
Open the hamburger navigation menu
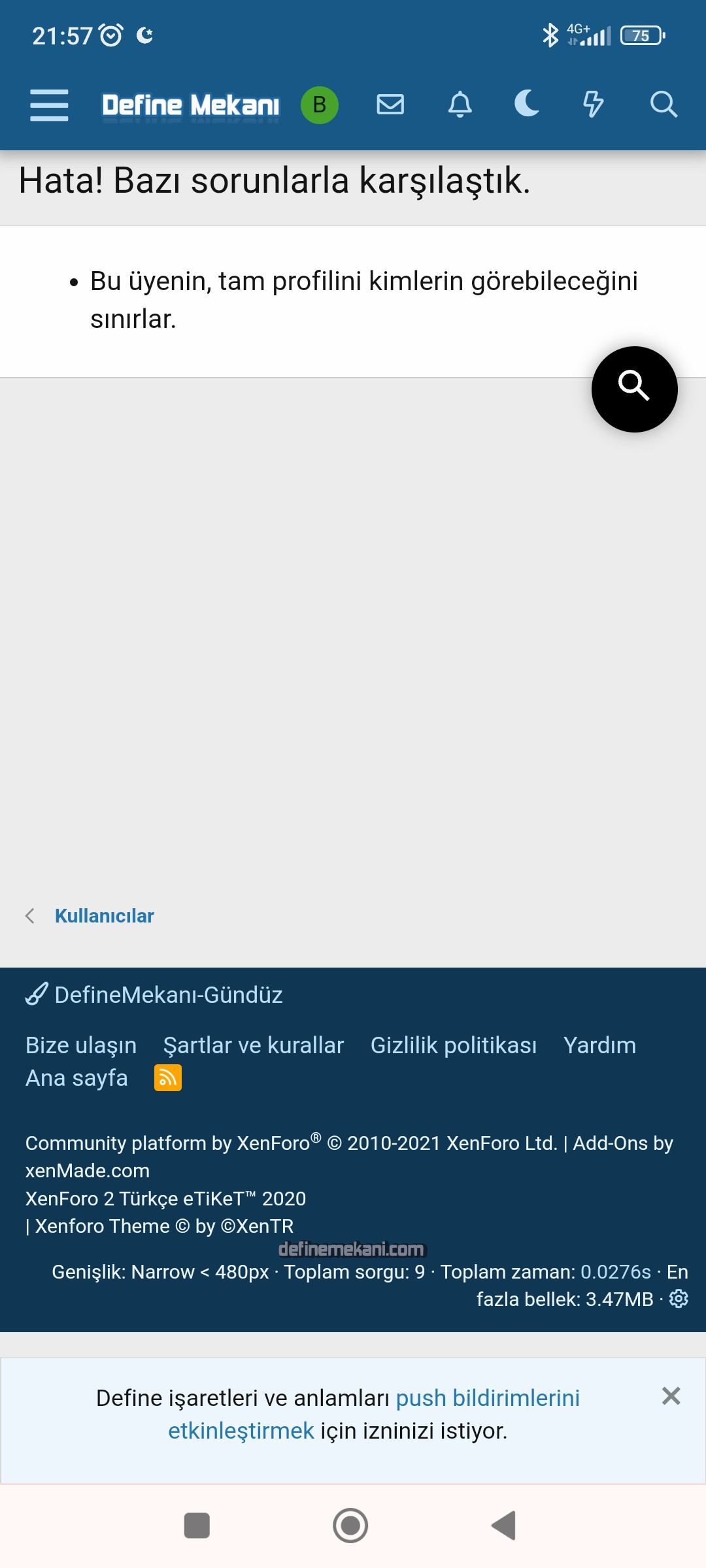click(x=49, y=105)
